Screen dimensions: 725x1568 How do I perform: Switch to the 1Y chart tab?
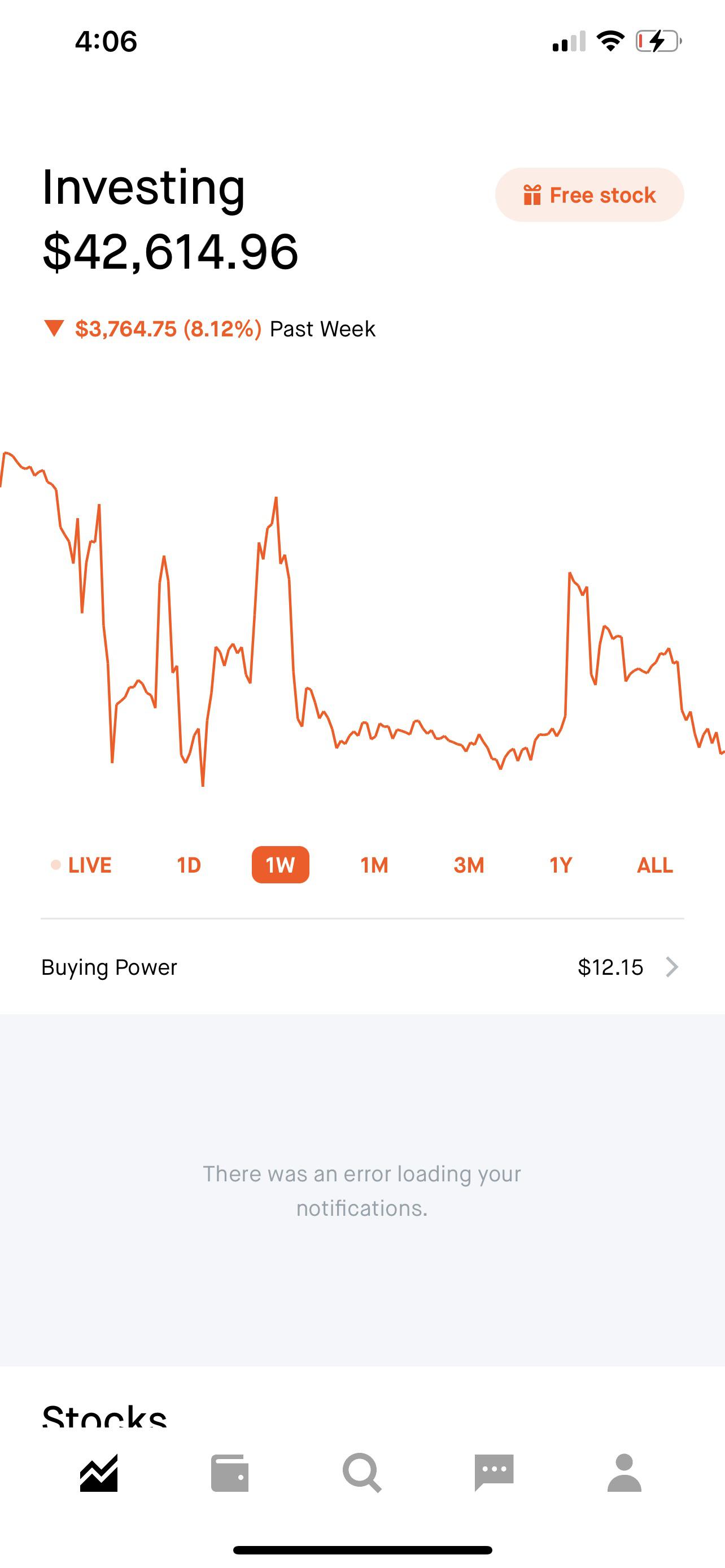[560, 864]
